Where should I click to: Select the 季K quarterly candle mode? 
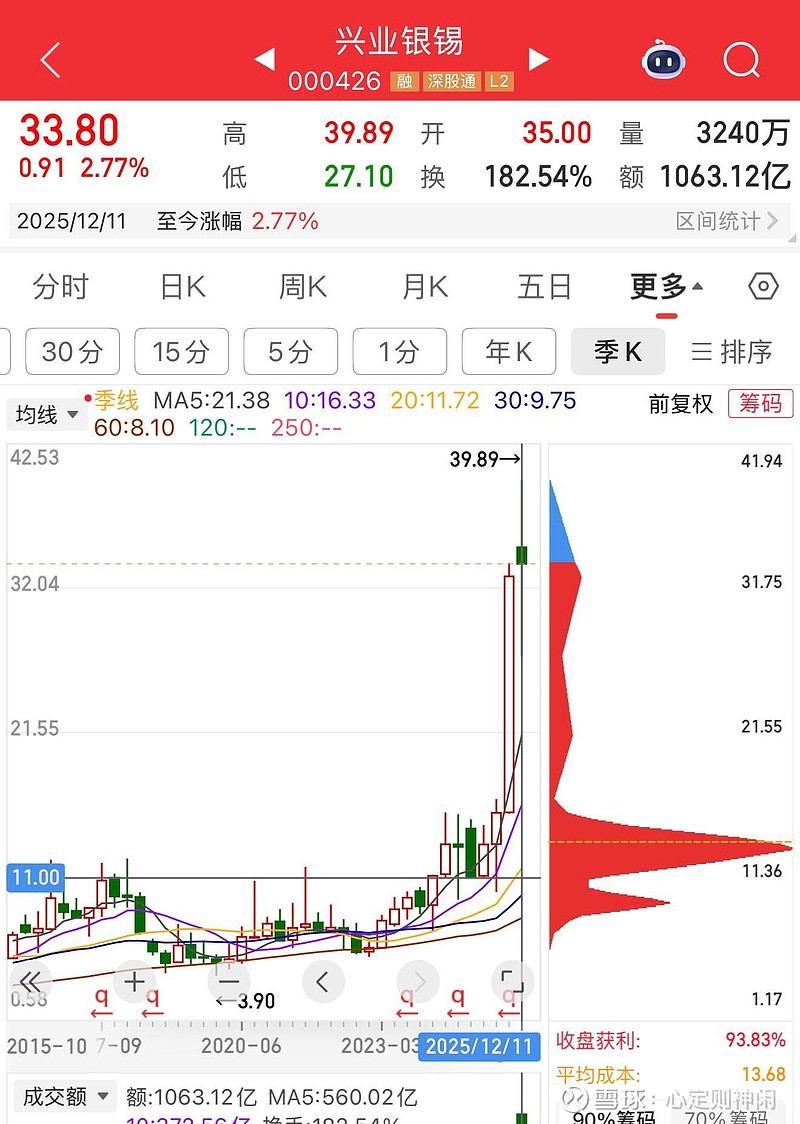(x=617, y=351)
